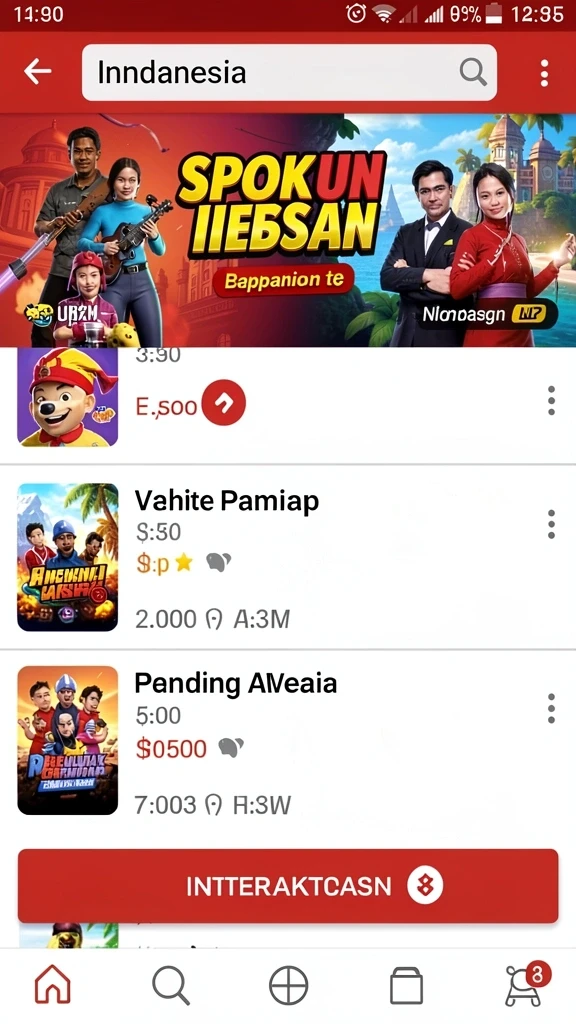Open options for Vahite Pamiap

tap(551, 524)
